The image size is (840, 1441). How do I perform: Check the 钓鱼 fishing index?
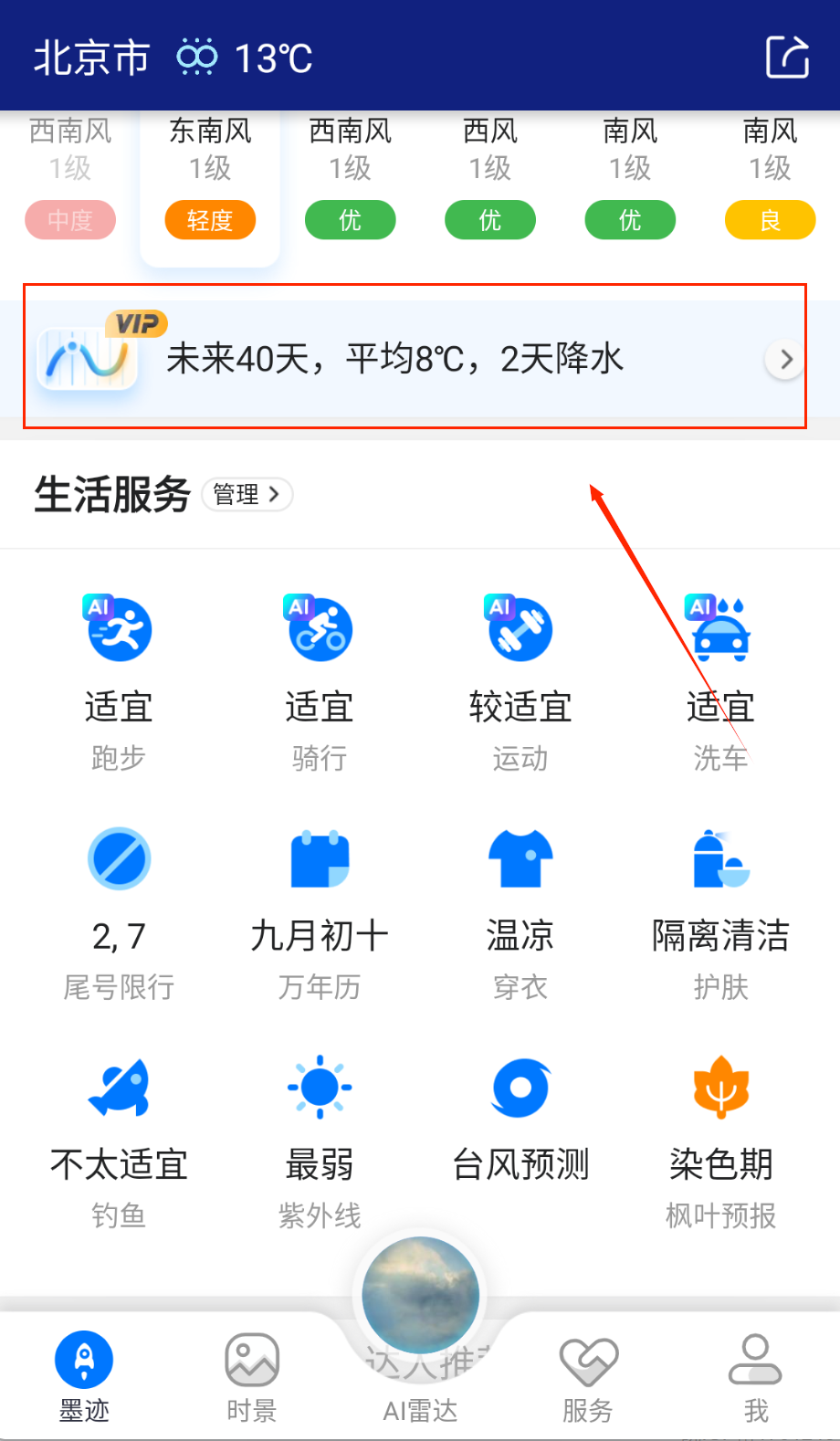[119, 1140]
